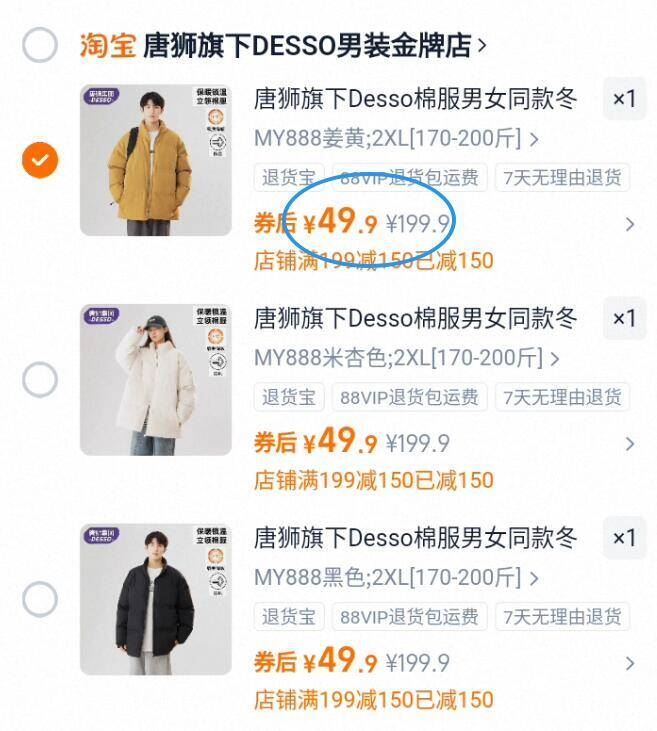Viewport: 657px width, 731px height.
Task: Adjust quantity ×1 for the 黑色 jacket
Action: (624, 538)
